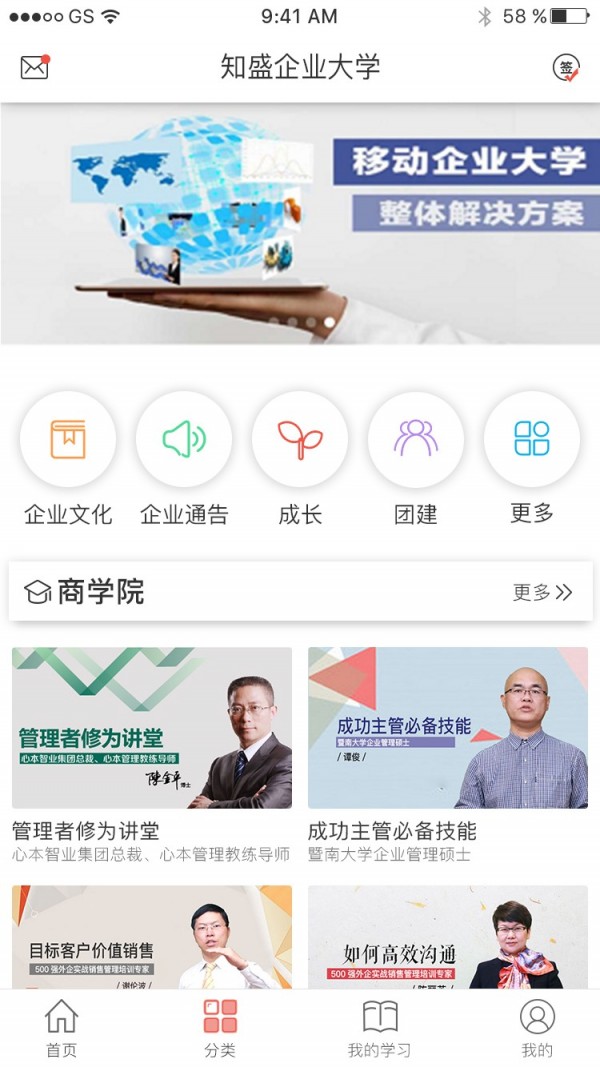The width and height of the screenshot is (600, 1067).
Task: Tap the sign-in check icon
Action: click(566, 68)
